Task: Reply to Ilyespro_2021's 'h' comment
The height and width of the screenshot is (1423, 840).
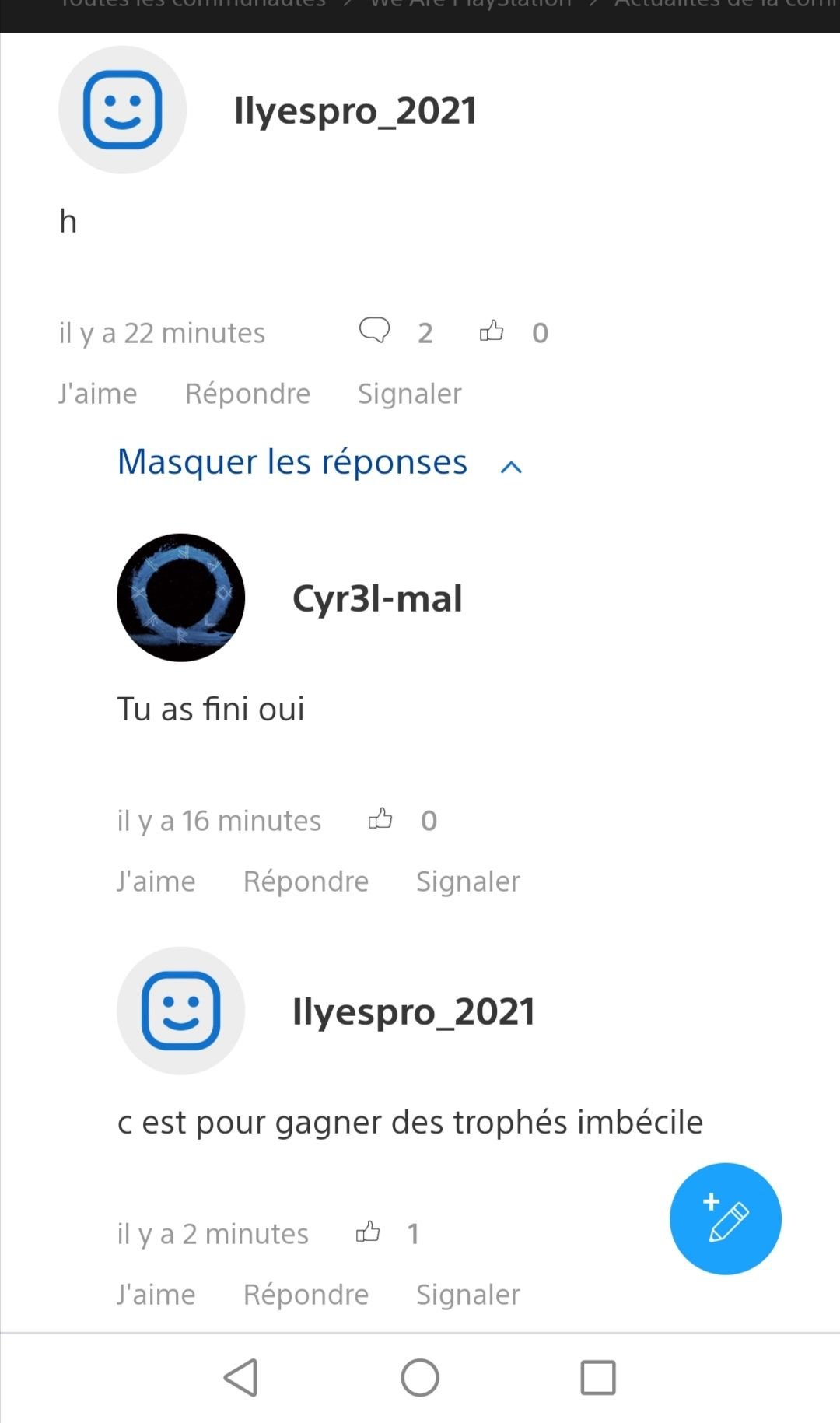Action: click(x=247, y=394)
